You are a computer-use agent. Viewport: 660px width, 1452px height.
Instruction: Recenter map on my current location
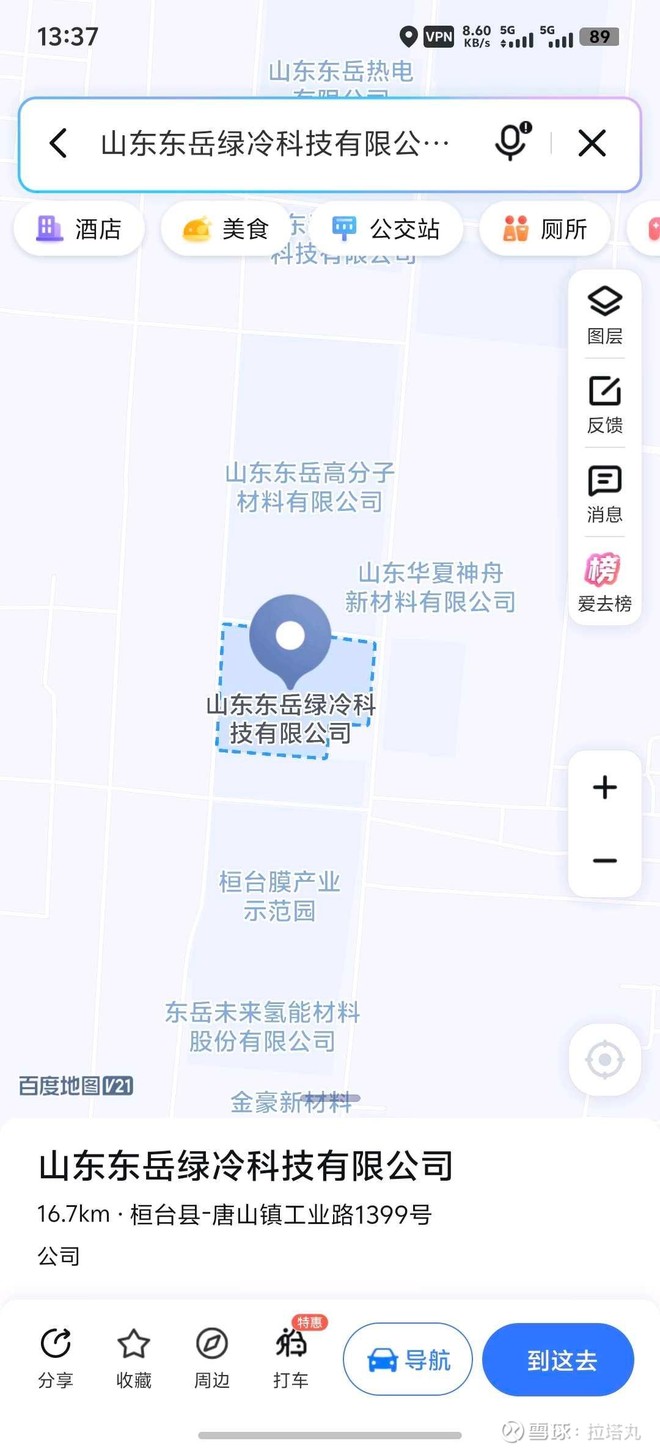[x=604, y=1059]
